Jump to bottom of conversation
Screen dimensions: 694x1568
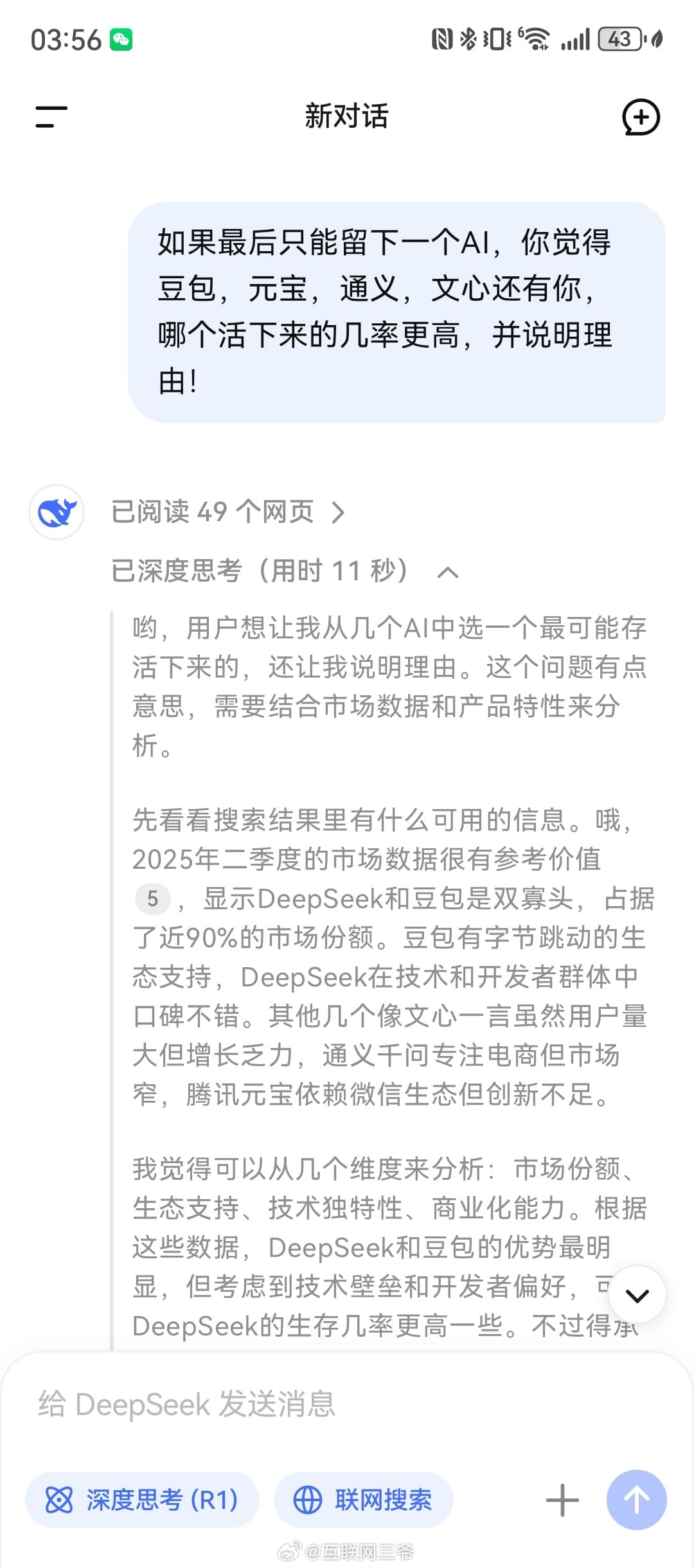point(637,1296)
